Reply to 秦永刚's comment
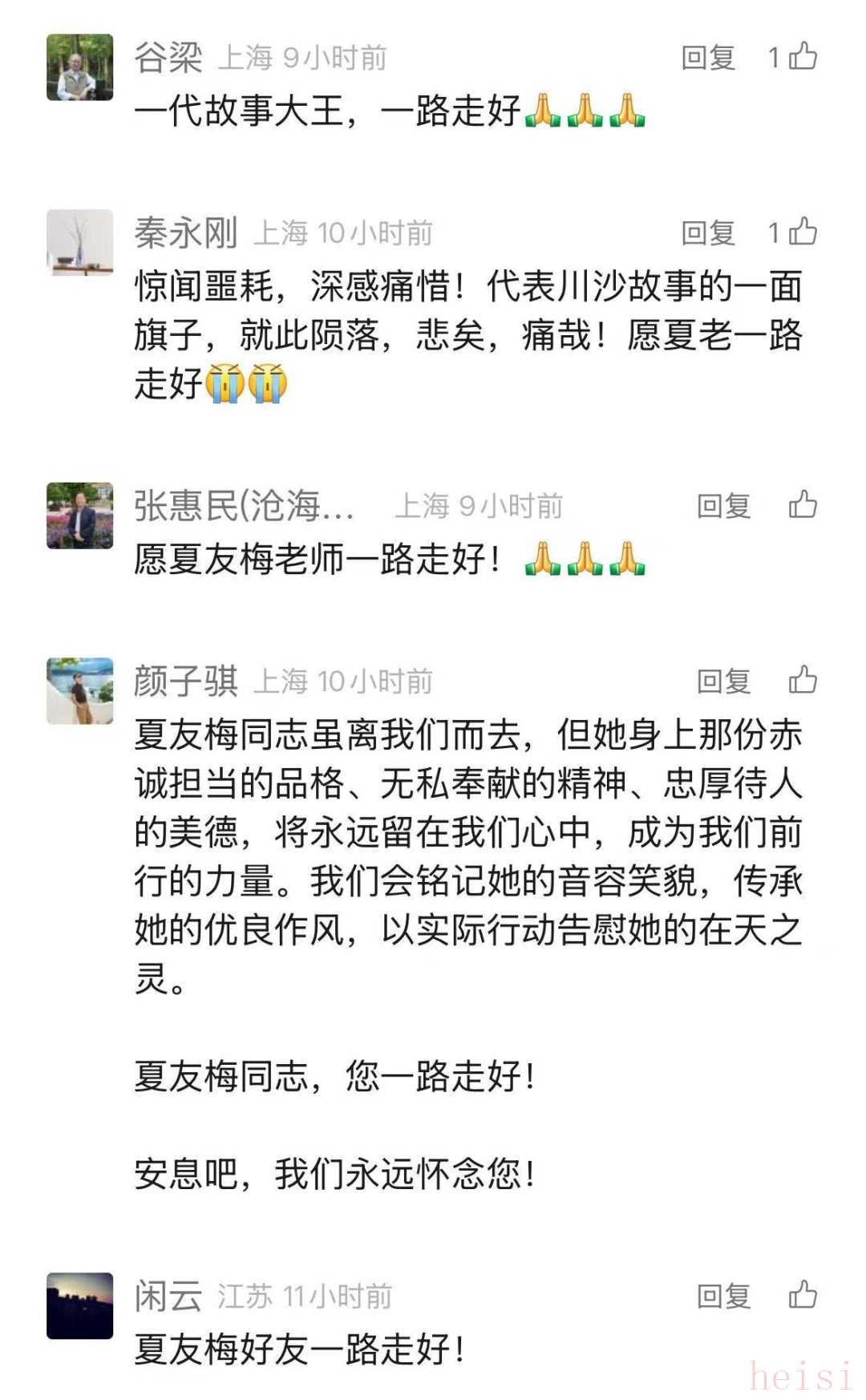Image resolution: width=866 pixels, height=1400 pixels. click(708, 233)
